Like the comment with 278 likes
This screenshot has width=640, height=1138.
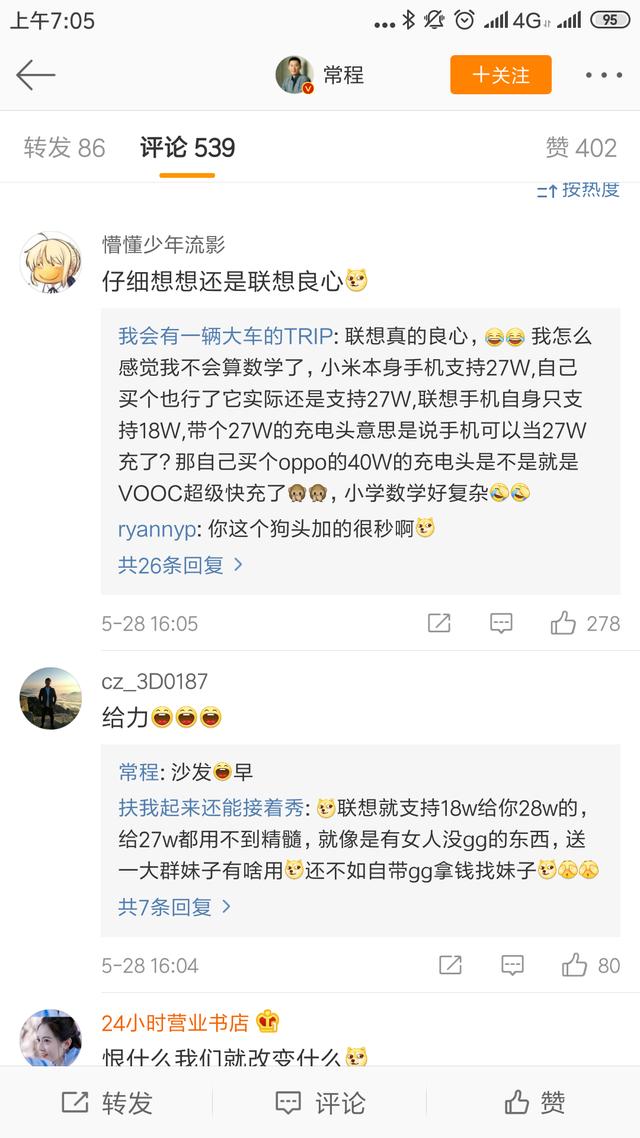585,623
